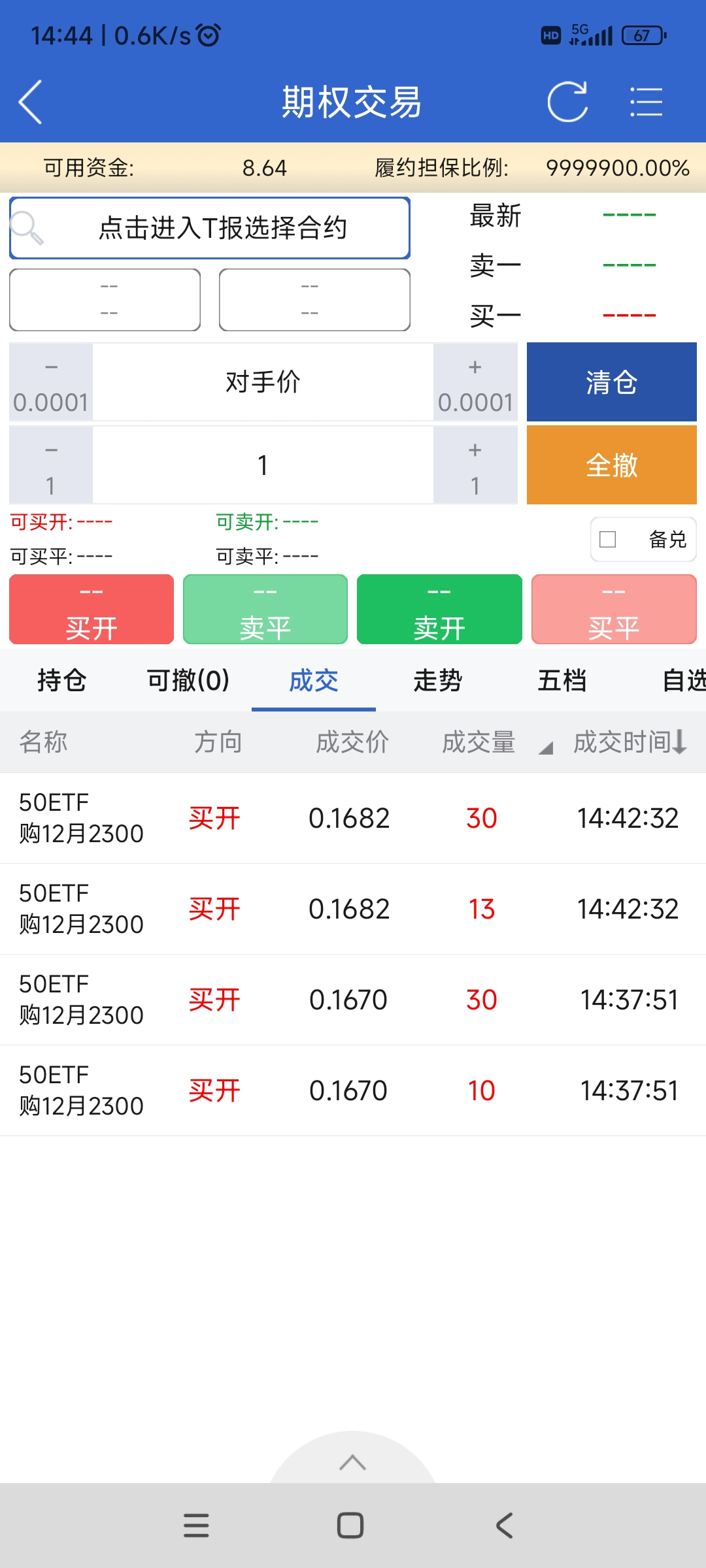Check the 备兑 checkbox

pos(608,540)
